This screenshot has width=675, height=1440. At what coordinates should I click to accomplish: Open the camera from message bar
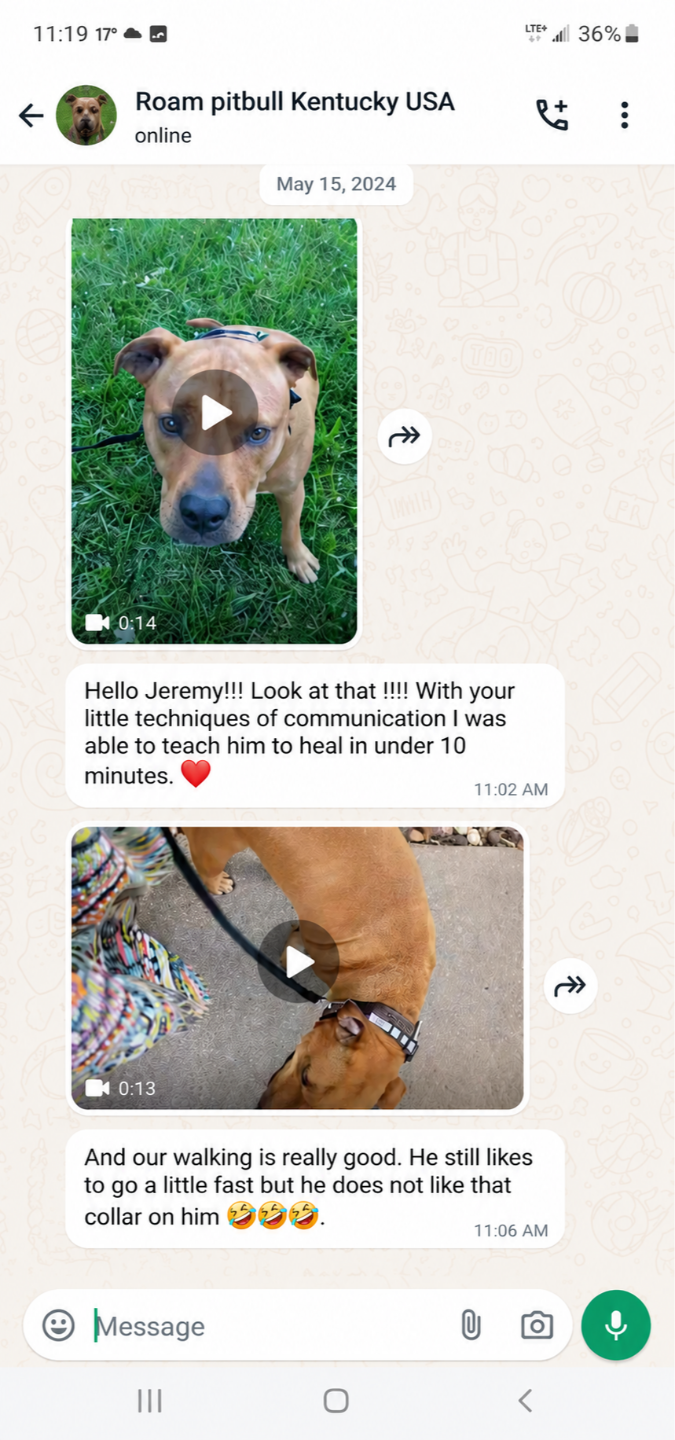click(x=537, y=1325)
